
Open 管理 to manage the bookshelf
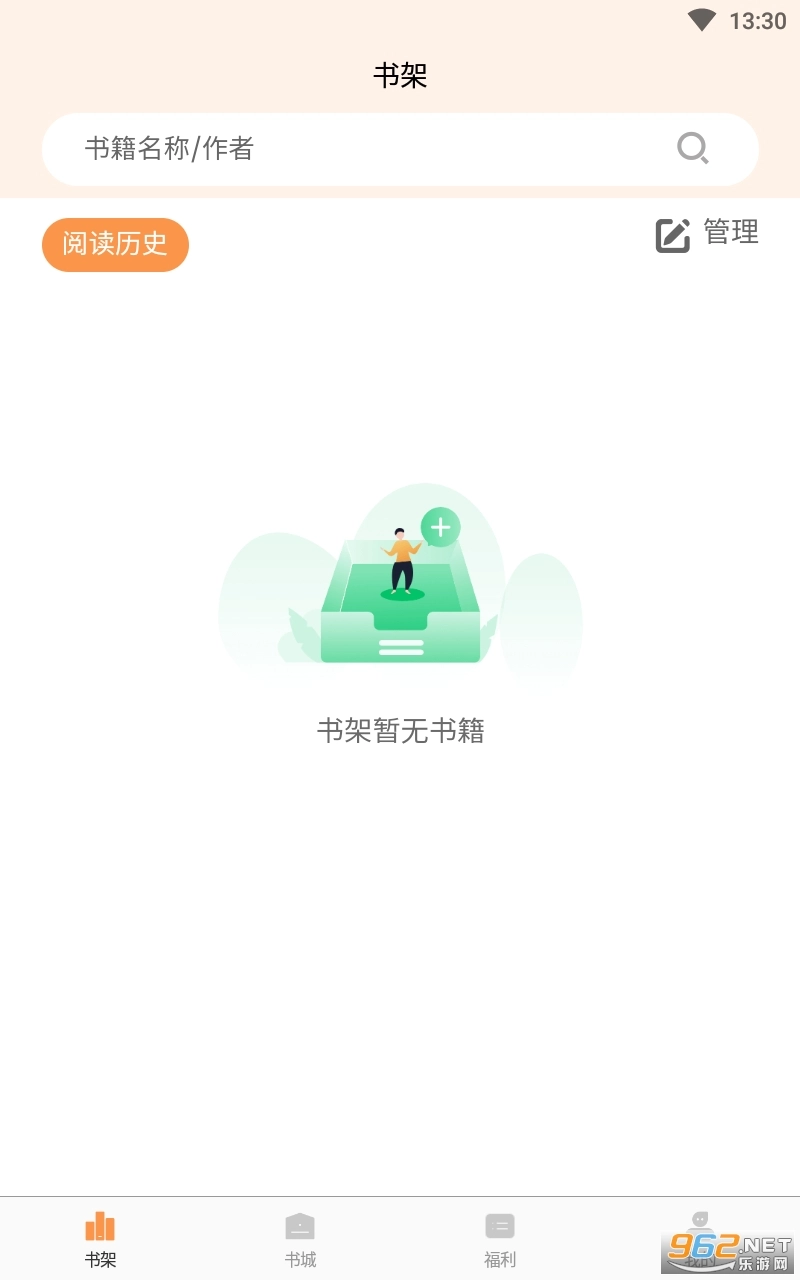[707, 234]
